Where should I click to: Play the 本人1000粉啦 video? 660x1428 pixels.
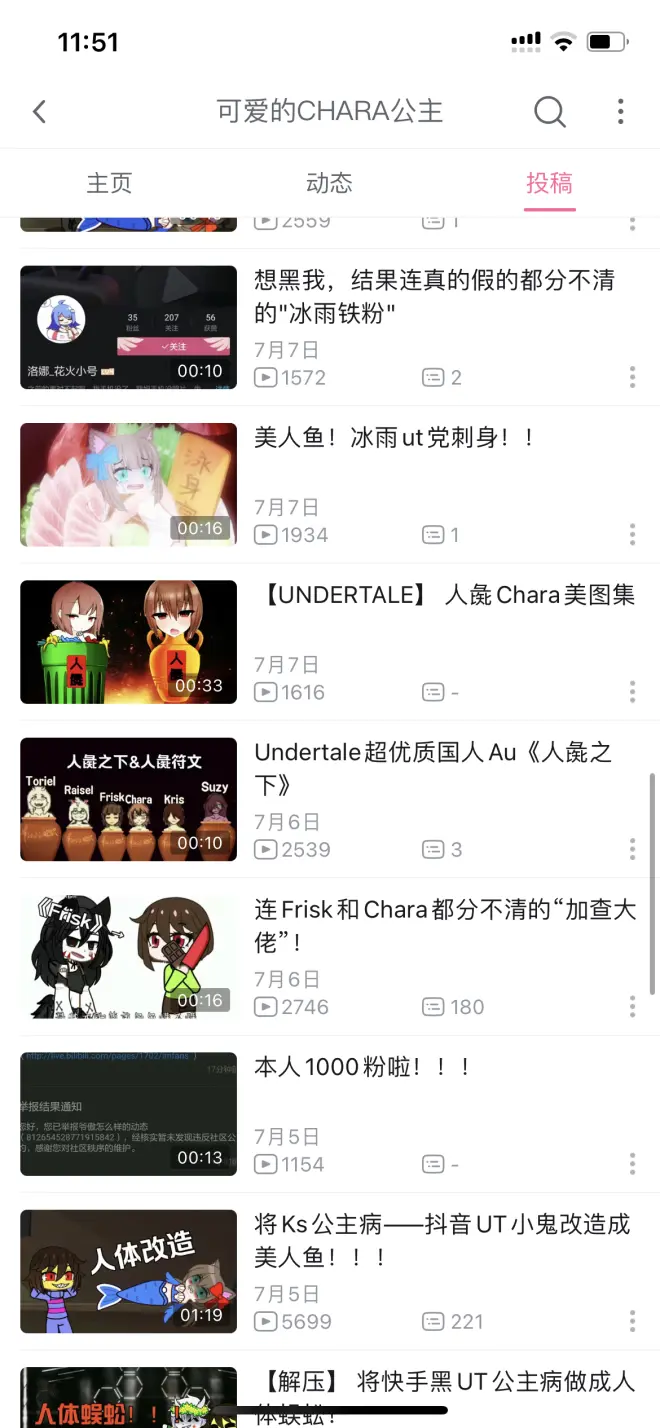(x=129, y=1114)
